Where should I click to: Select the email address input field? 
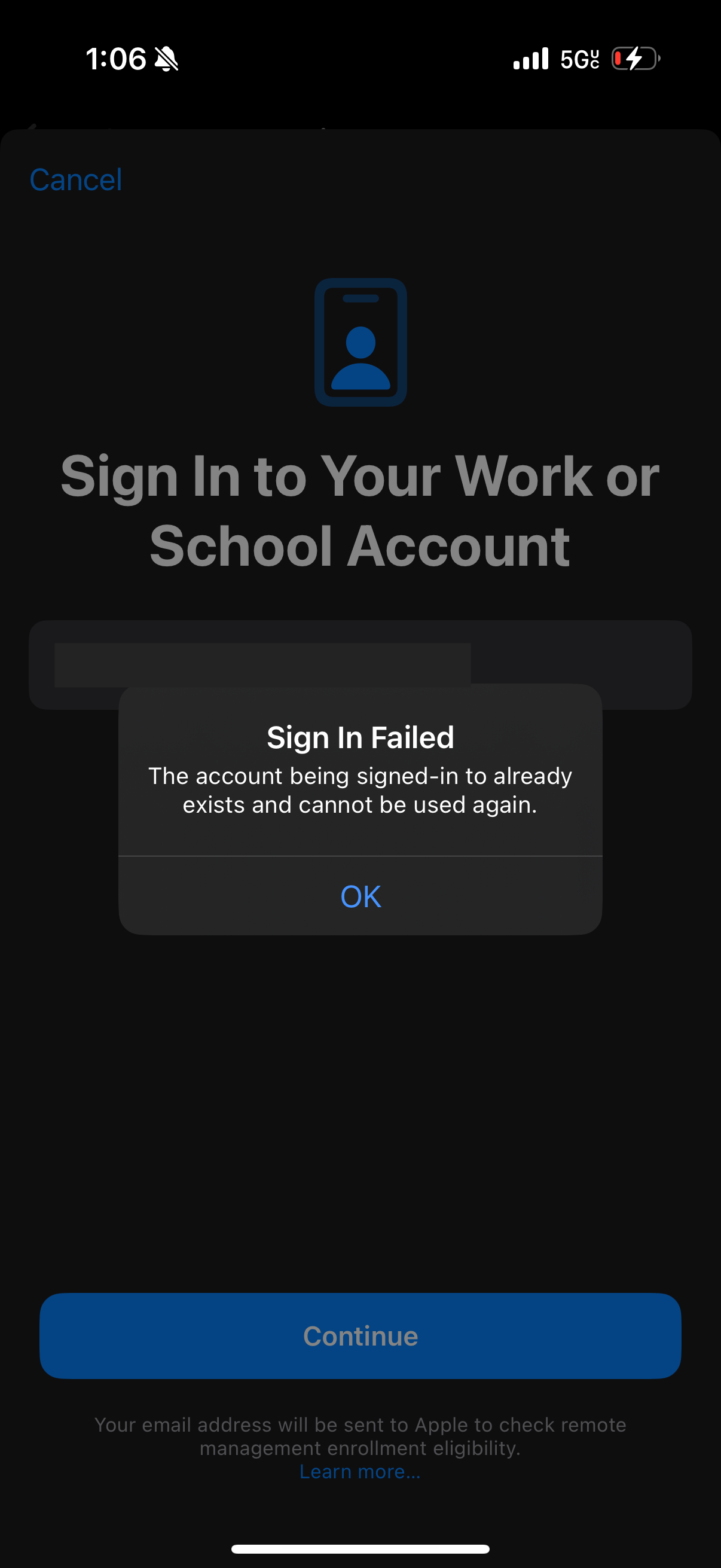pos(360,665)
